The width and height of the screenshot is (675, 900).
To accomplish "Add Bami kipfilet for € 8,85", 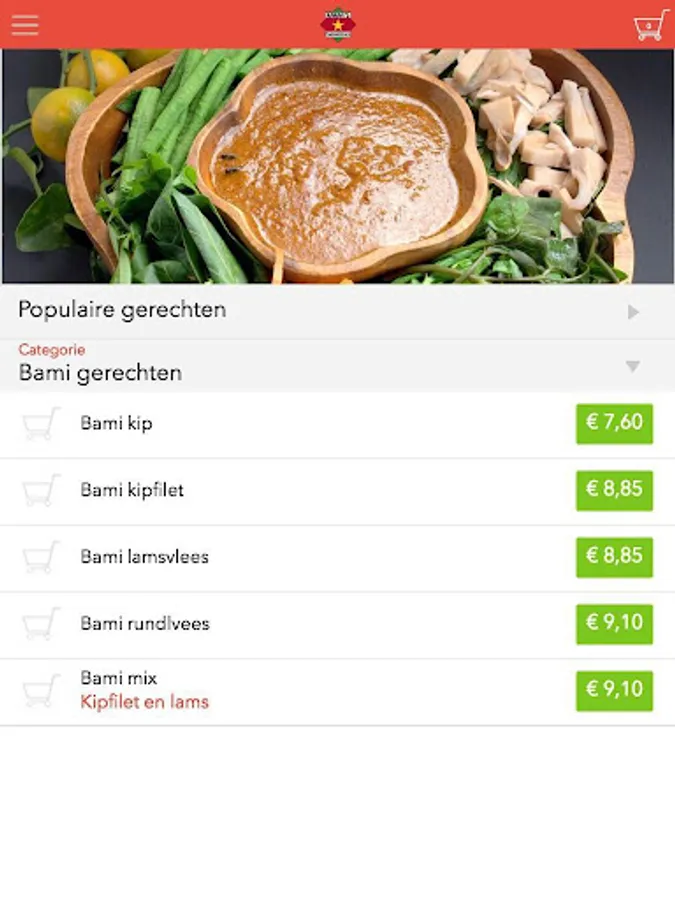I will 614,490.
